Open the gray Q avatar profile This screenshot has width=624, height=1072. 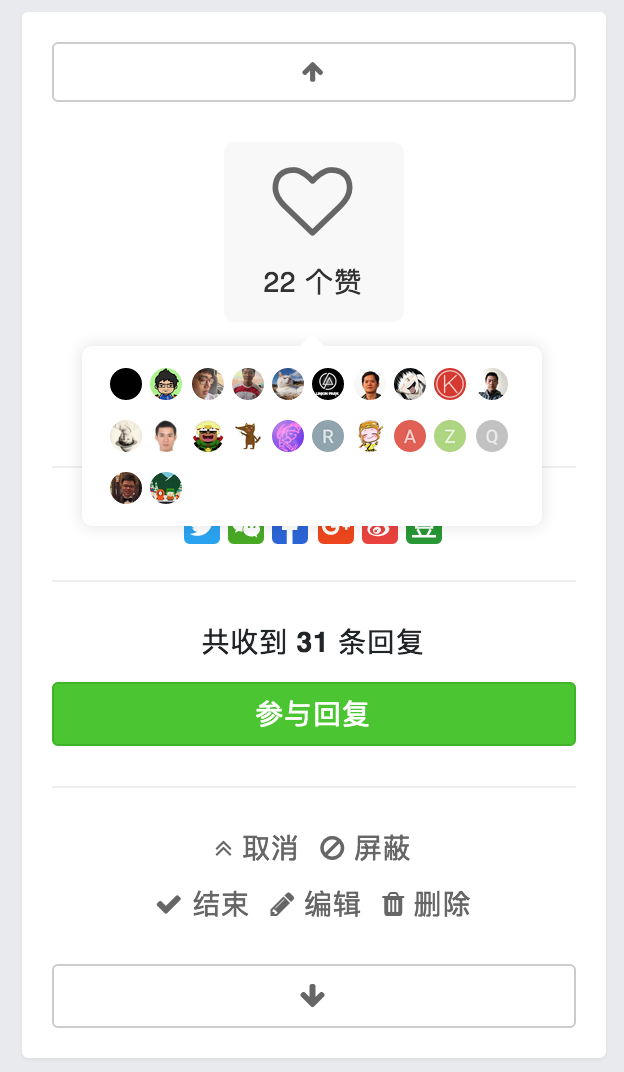point(491,436)
